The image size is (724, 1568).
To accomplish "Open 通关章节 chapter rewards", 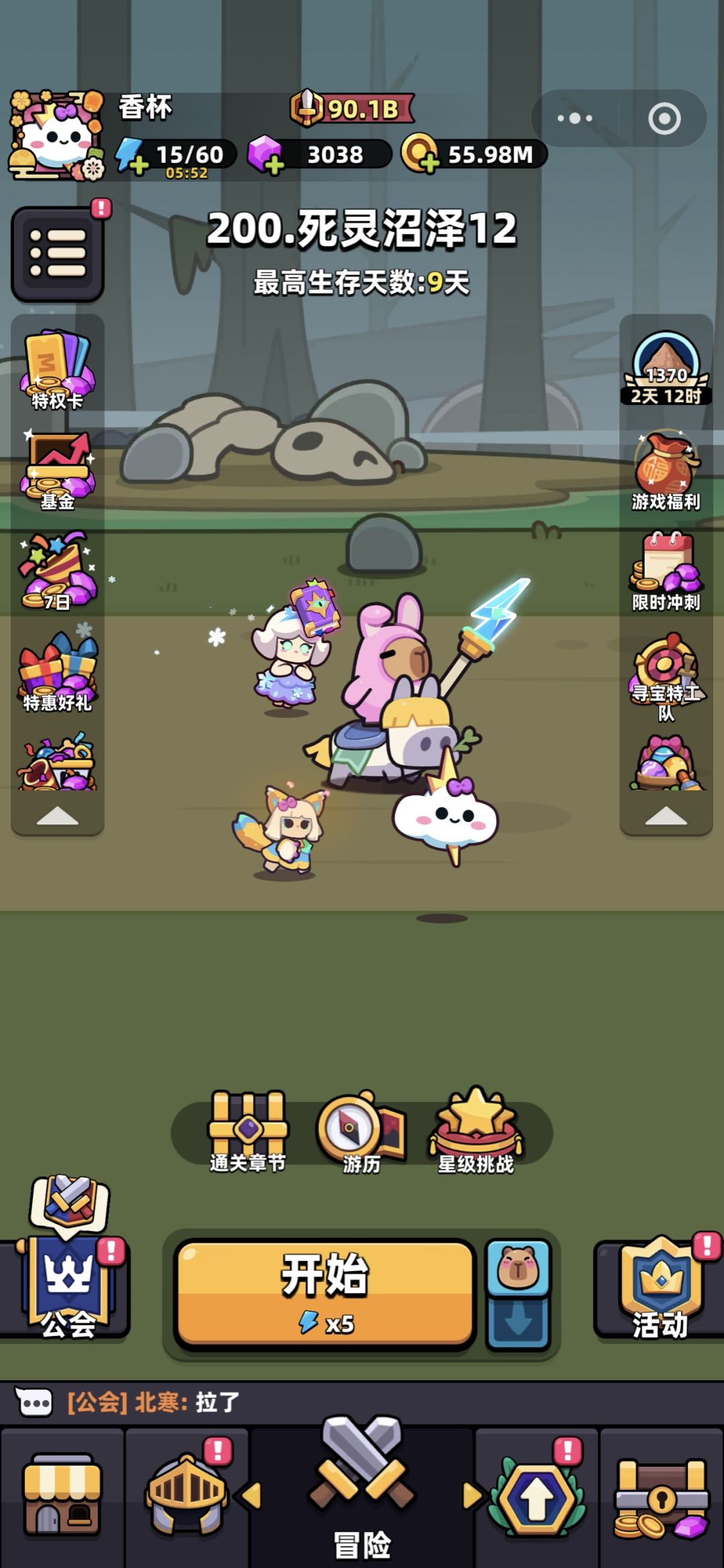I will pyautogui.click(x=248, y=1132).
